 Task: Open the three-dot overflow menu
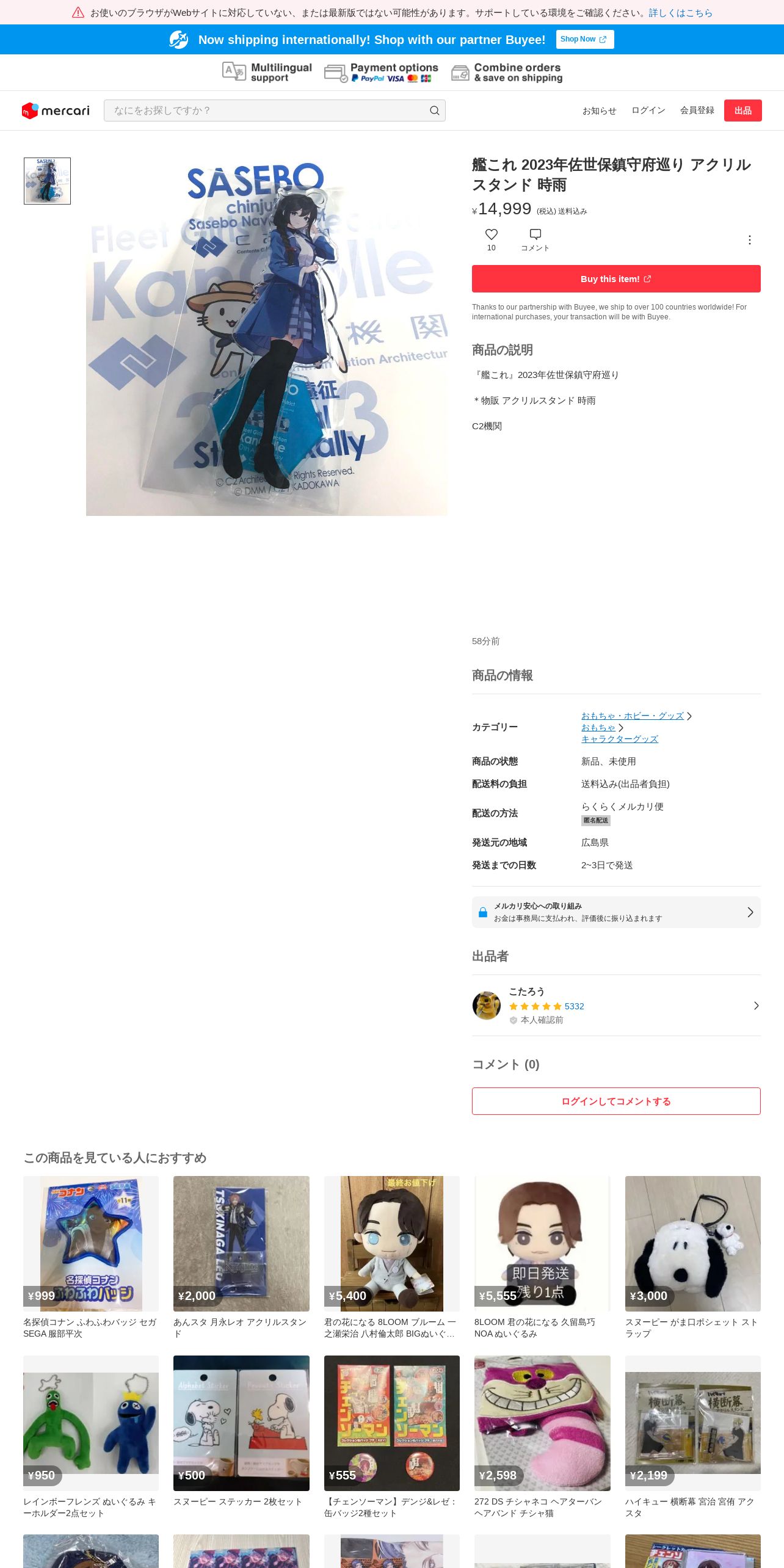tap(749, 240)
